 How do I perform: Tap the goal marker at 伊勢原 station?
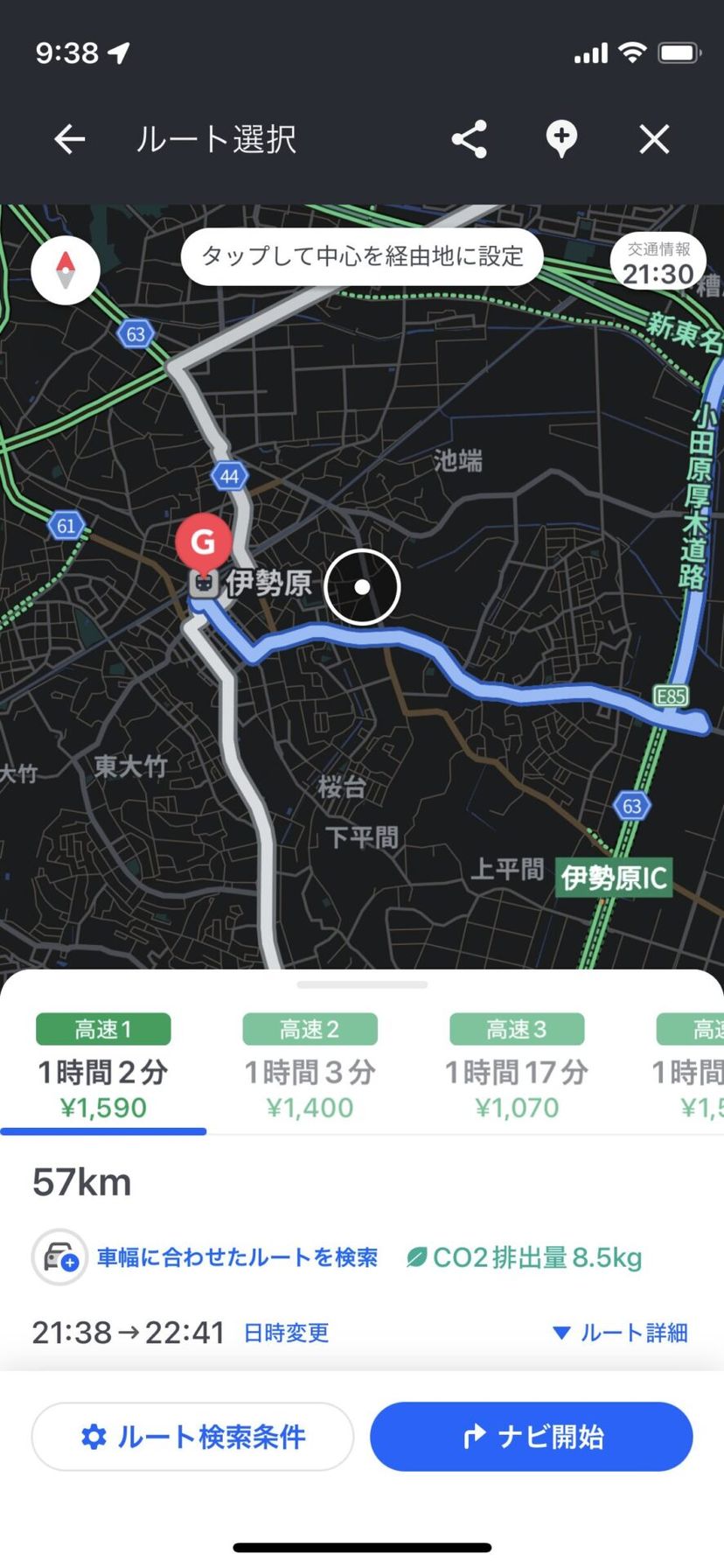(x=203, y=542)
